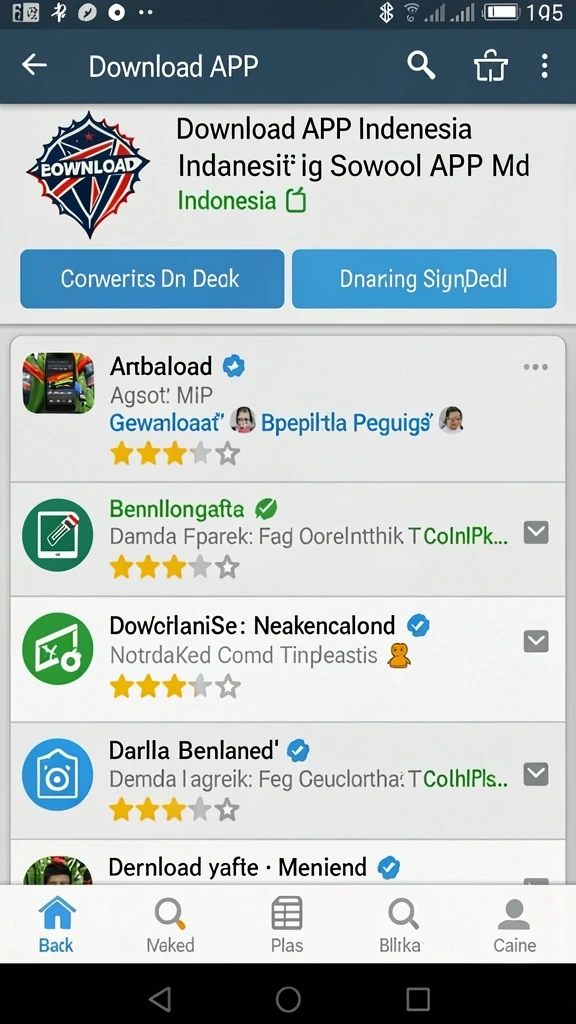The width and height of the screenshot is (576, 1024).
Task: Open the basket icon in app bar
Action: click(490, 66)
